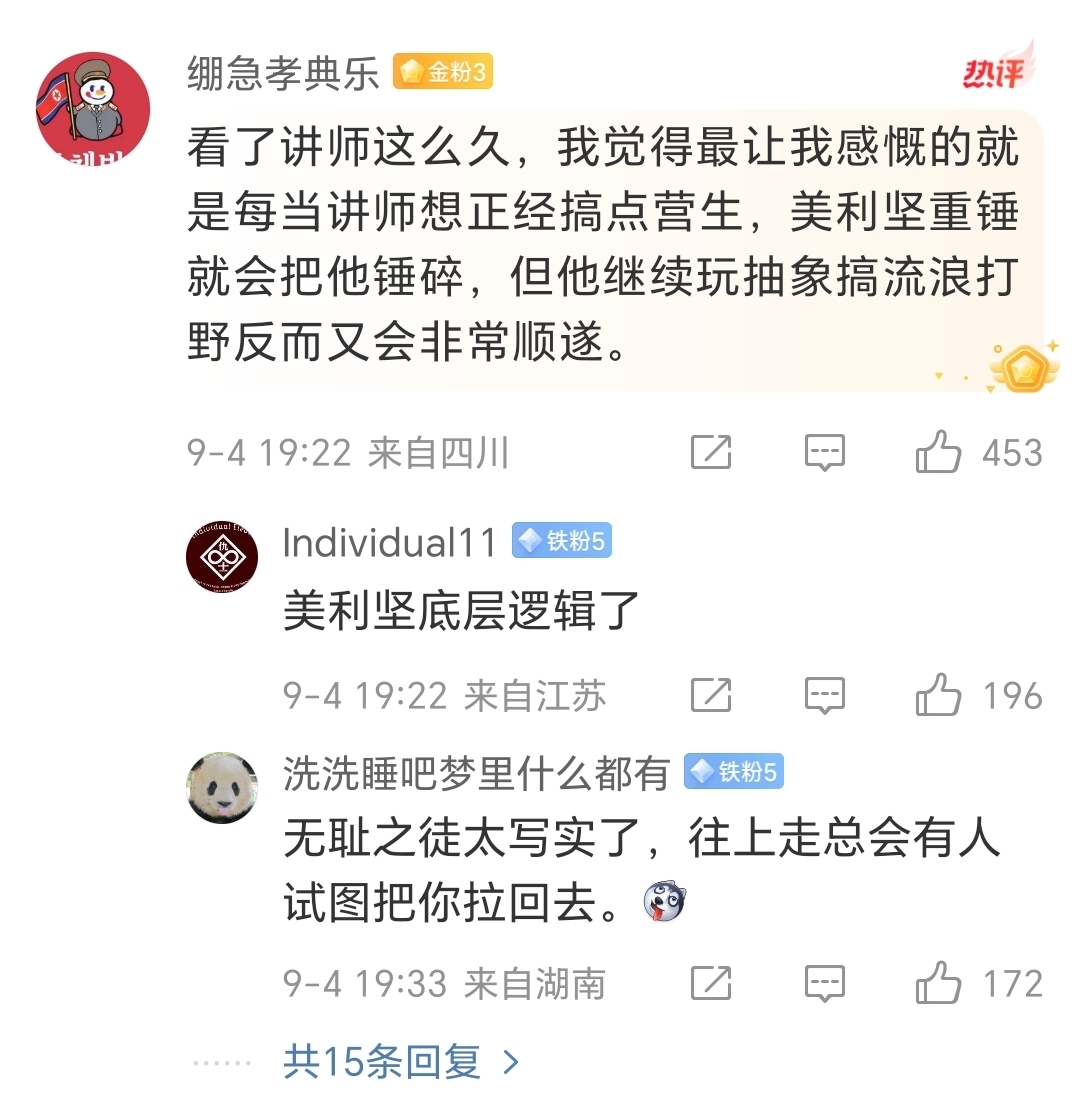Viewport: 1080px width, 1118px height.
Task: Like 绷急孝典乐's comment with 453 likes
Action: 939,454
